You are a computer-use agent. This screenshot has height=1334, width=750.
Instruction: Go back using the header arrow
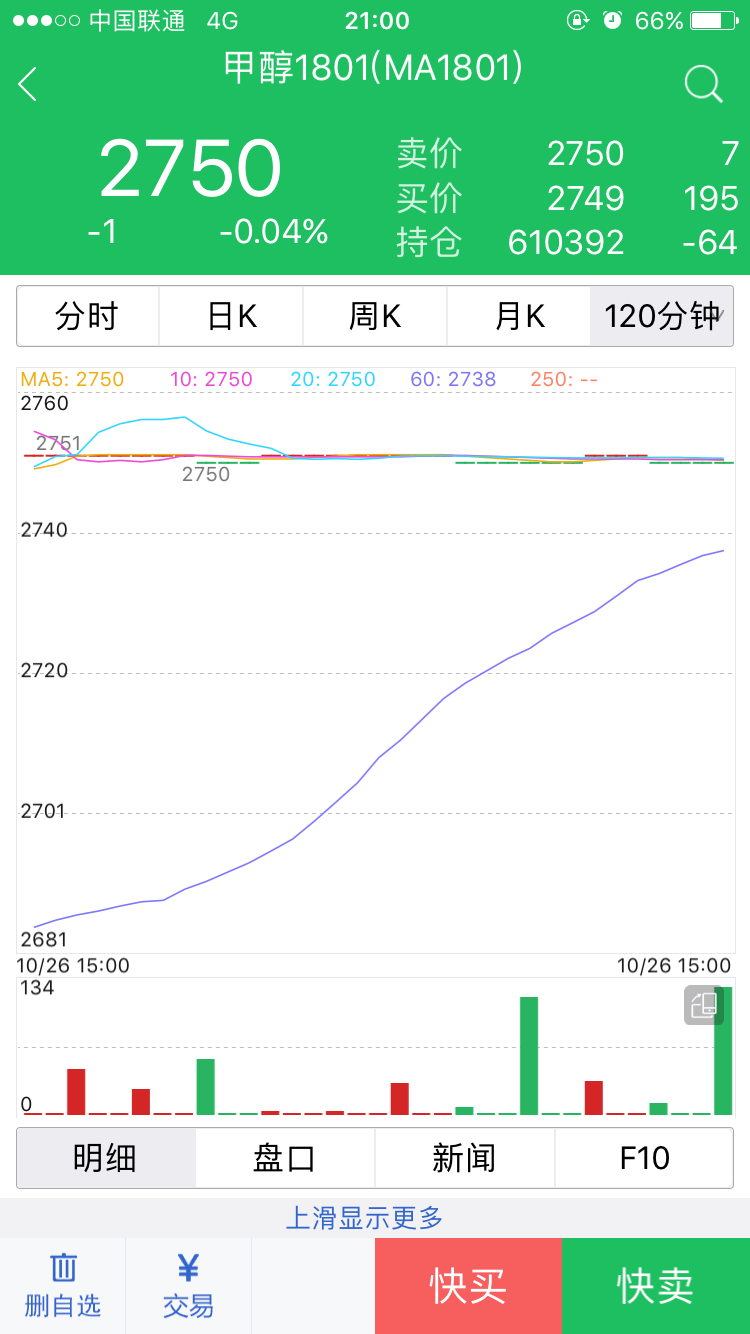(28, 85)
